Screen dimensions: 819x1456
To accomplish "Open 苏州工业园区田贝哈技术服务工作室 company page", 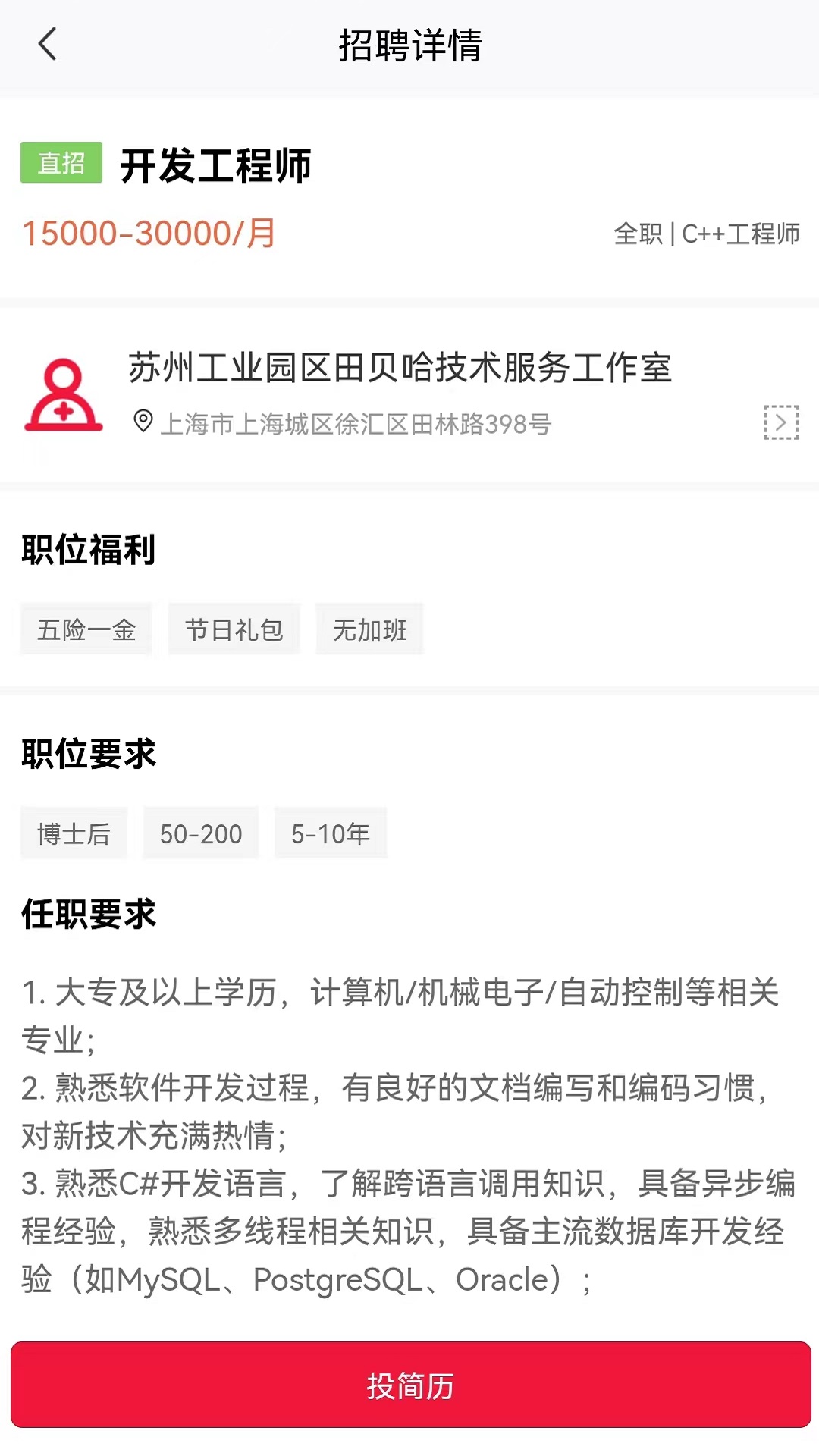I will pyautogui.click(x=400, y=369).
